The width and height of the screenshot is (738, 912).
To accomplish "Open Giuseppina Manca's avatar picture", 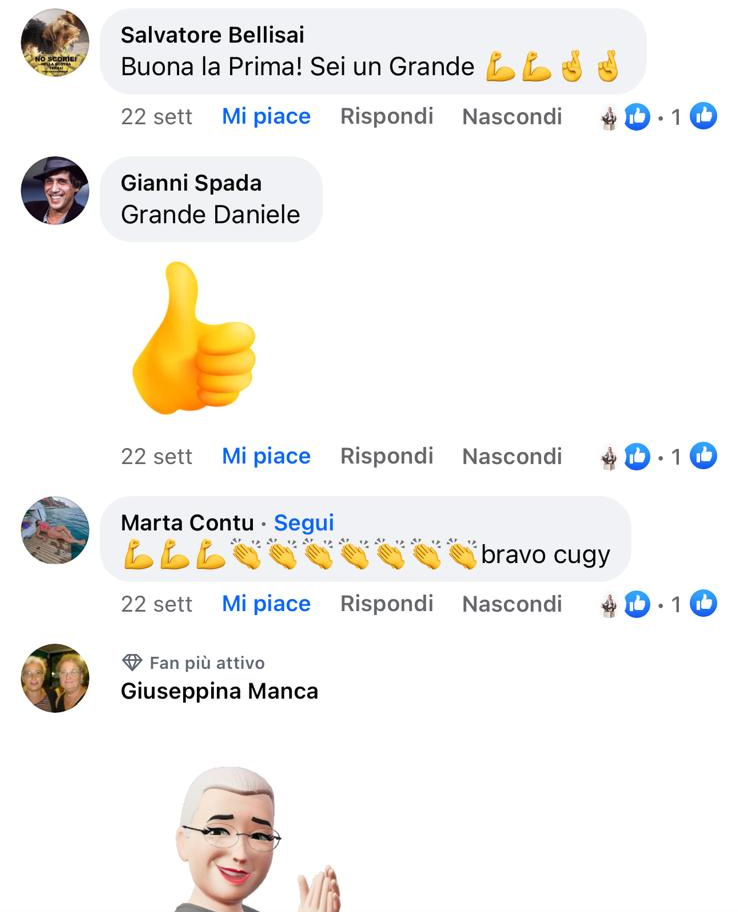I will point(55,678).
